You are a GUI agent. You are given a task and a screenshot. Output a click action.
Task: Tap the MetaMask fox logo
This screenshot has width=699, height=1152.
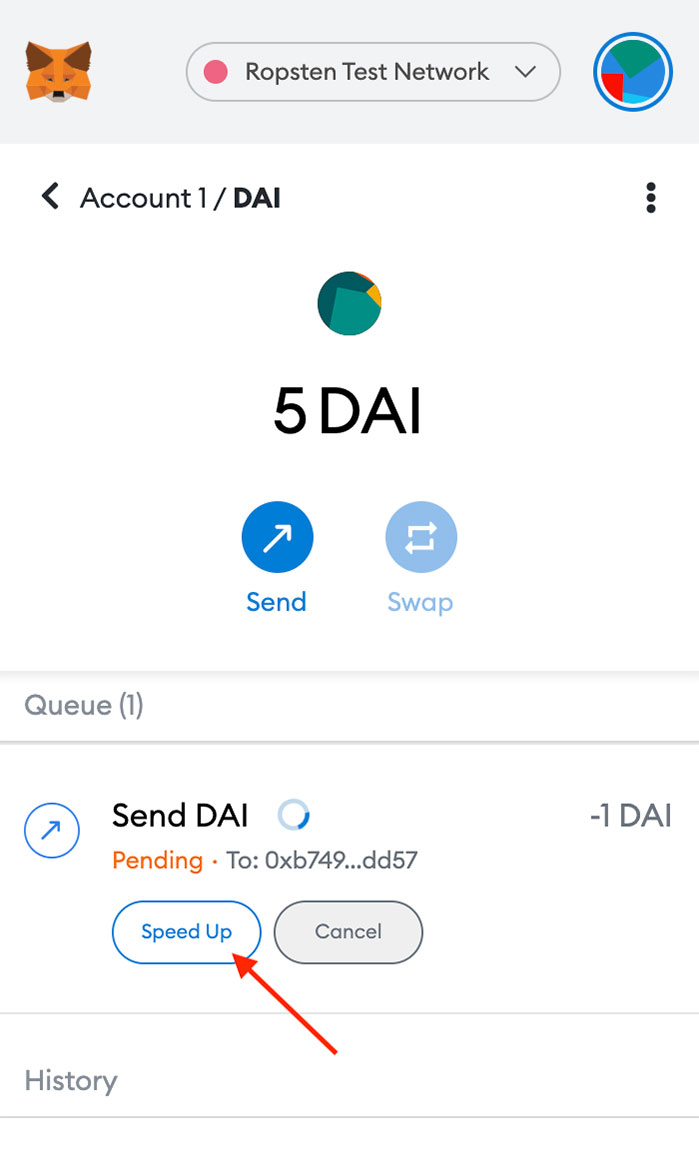click(x=58, y=71)
